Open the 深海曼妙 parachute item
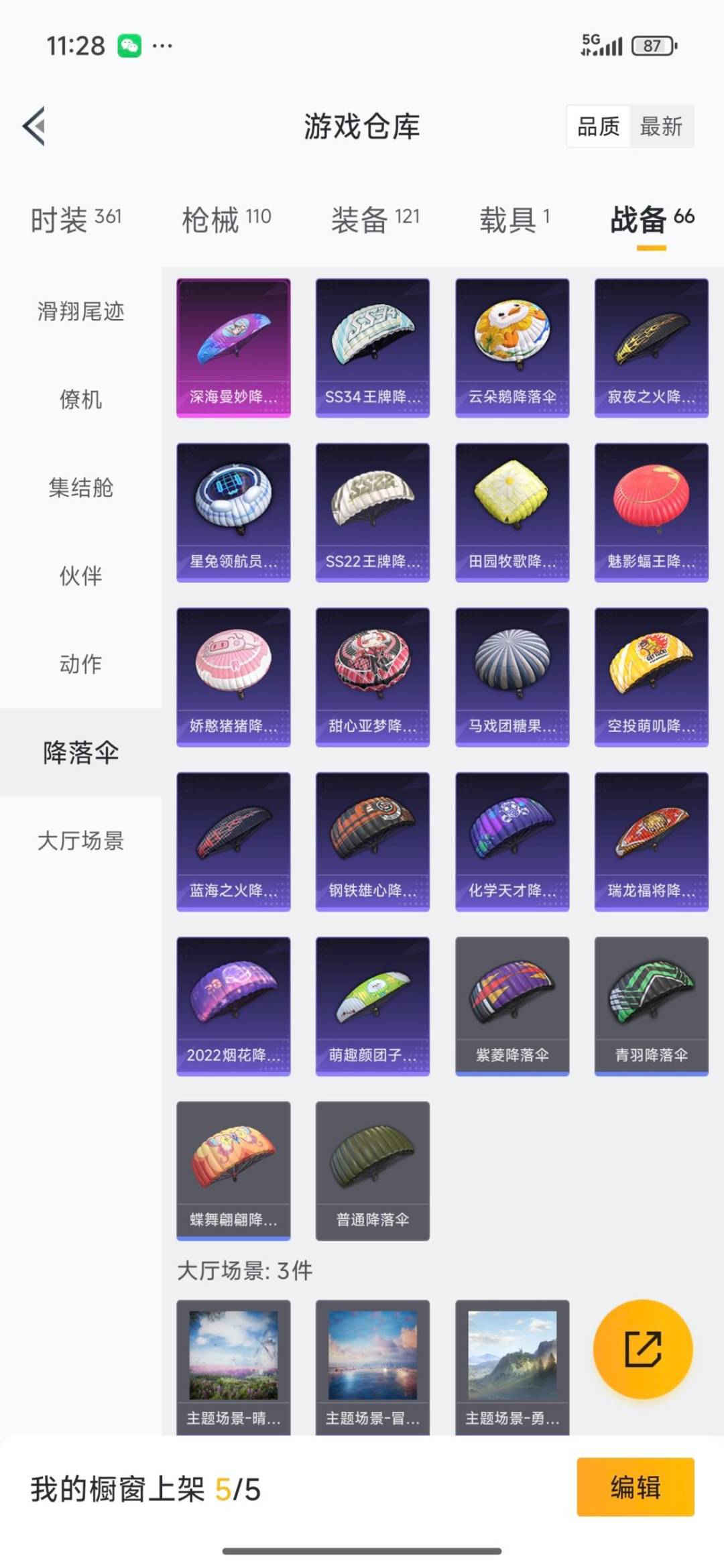Screen dimensions: 724x1568 click(233, 348)
